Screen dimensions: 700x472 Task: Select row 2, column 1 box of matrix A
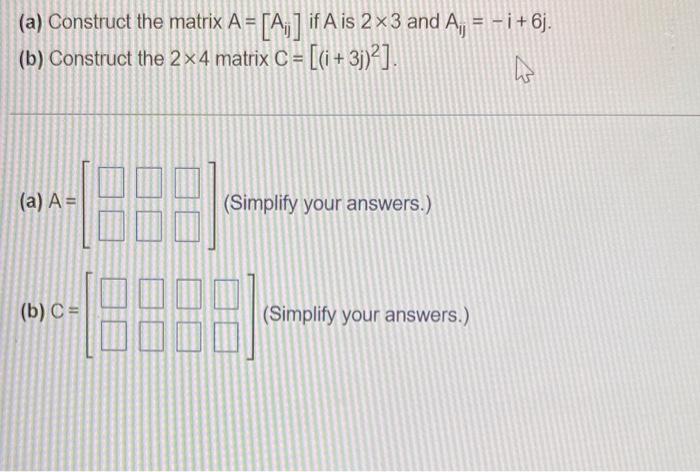(111, 226)
